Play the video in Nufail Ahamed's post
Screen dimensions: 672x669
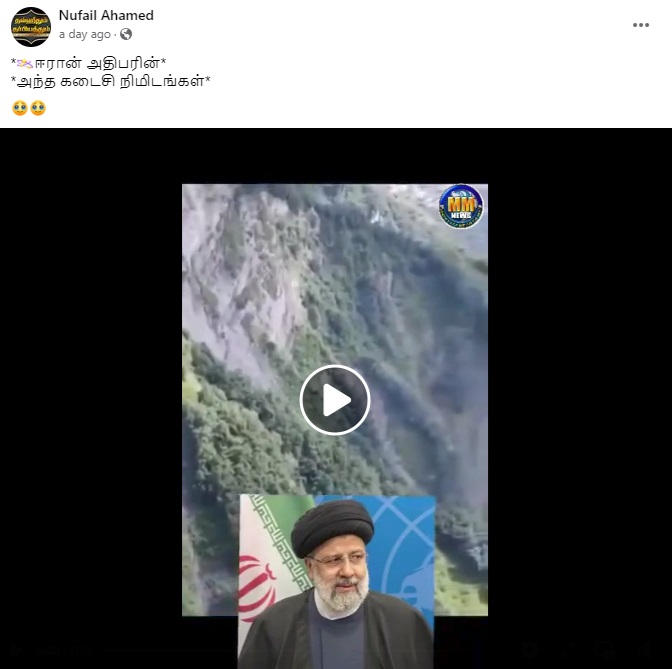coord(335,400)
